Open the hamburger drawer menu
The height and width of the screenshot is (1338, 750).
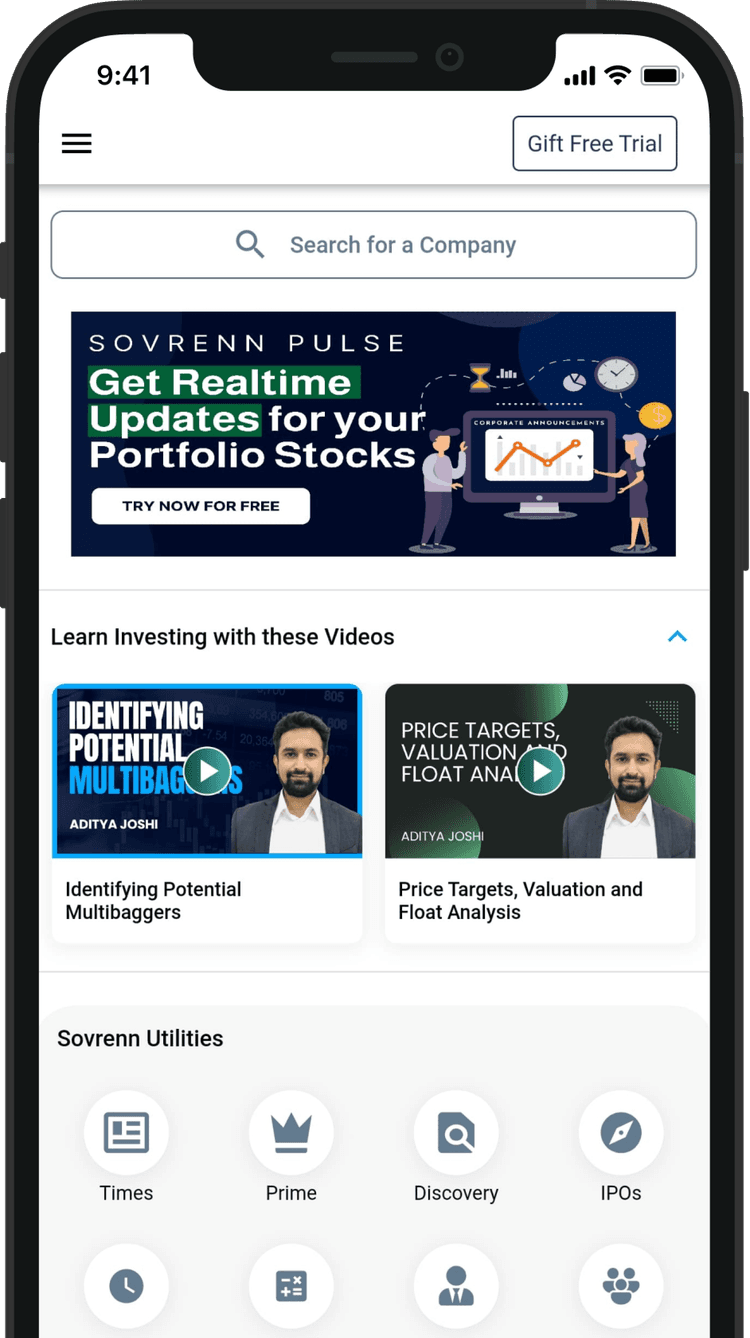[77, 144]
